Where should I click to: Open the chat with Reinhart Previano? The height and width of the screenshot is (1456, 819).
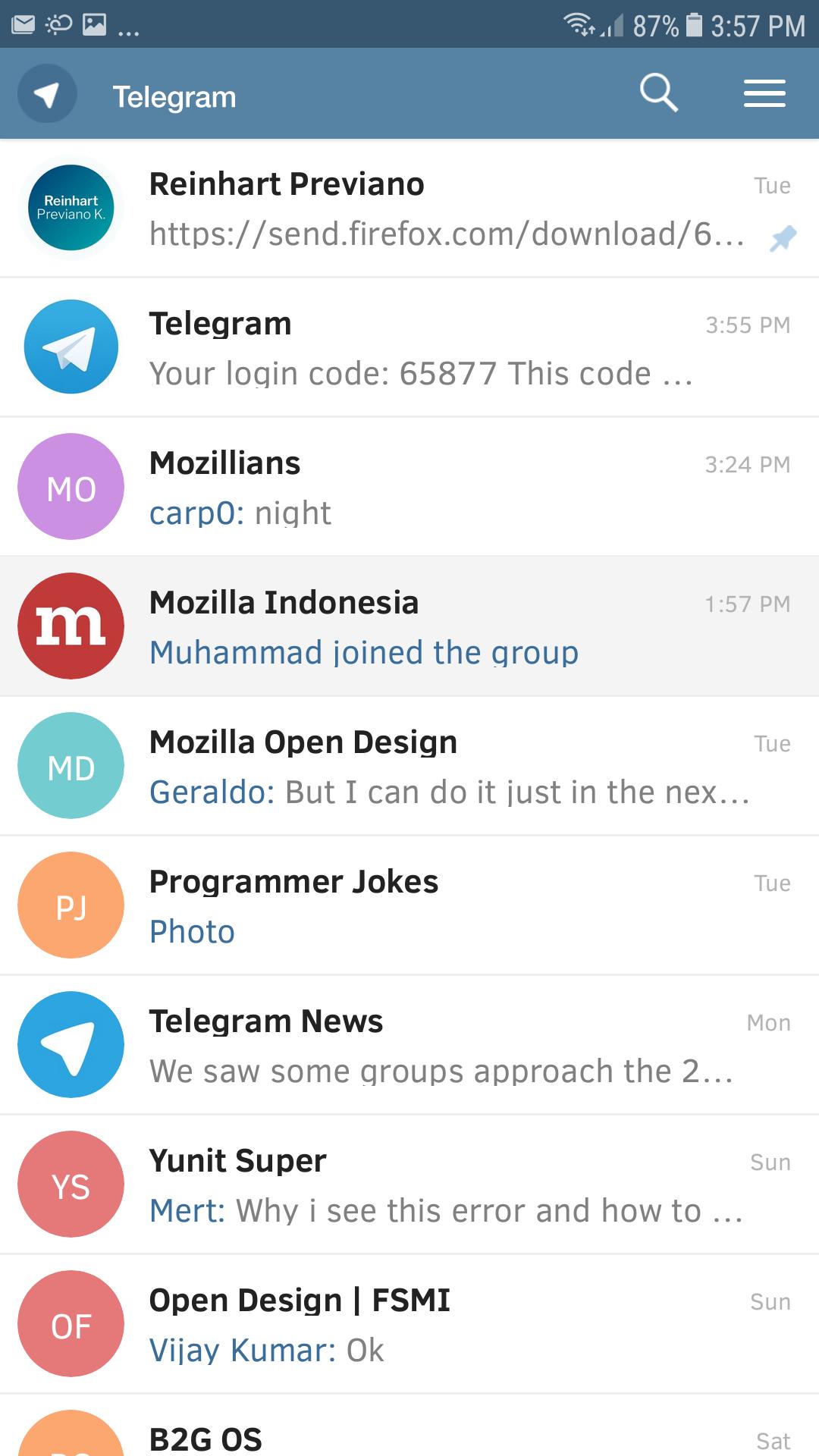click(x=409, y=209)
